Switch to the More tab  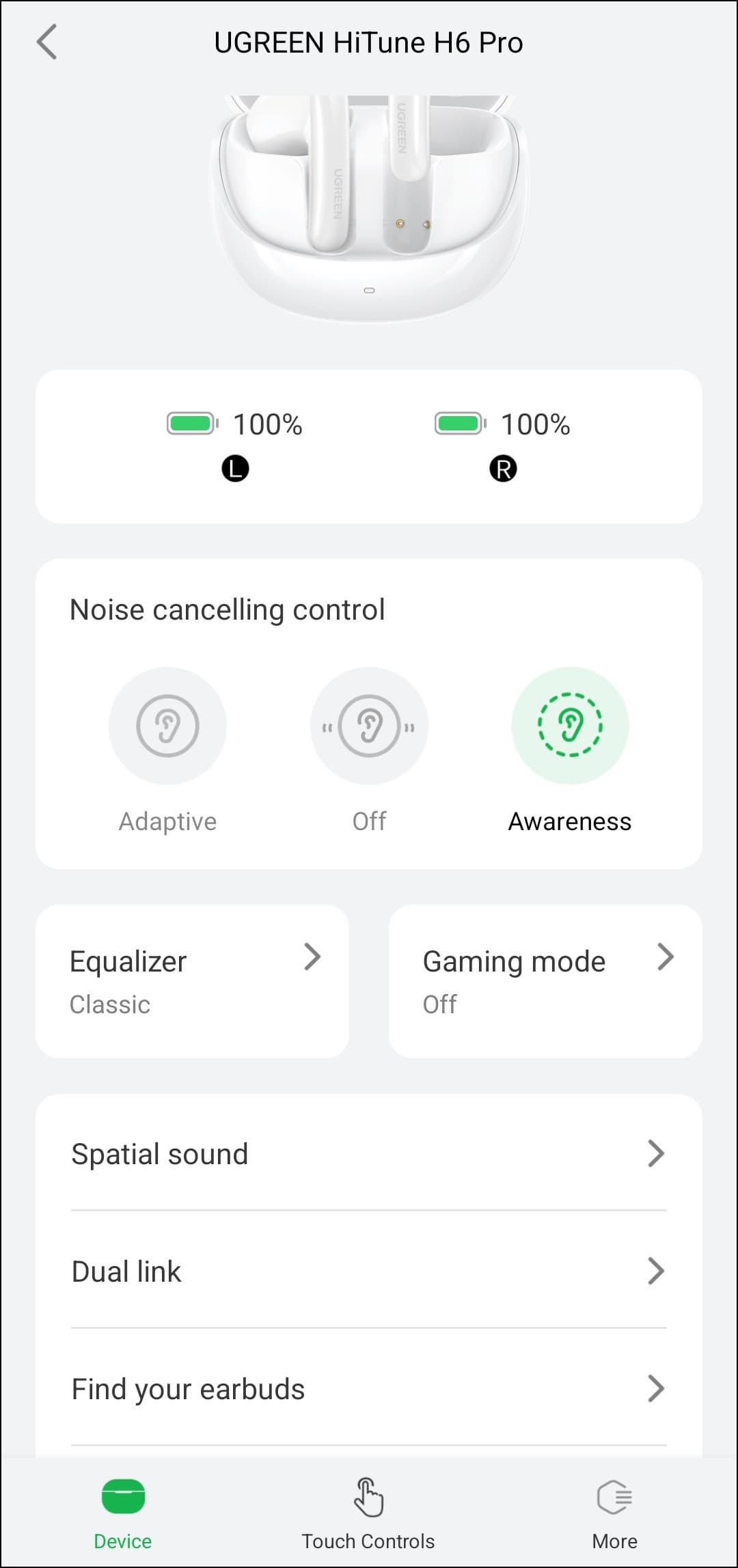click(x=614, y=1511)
